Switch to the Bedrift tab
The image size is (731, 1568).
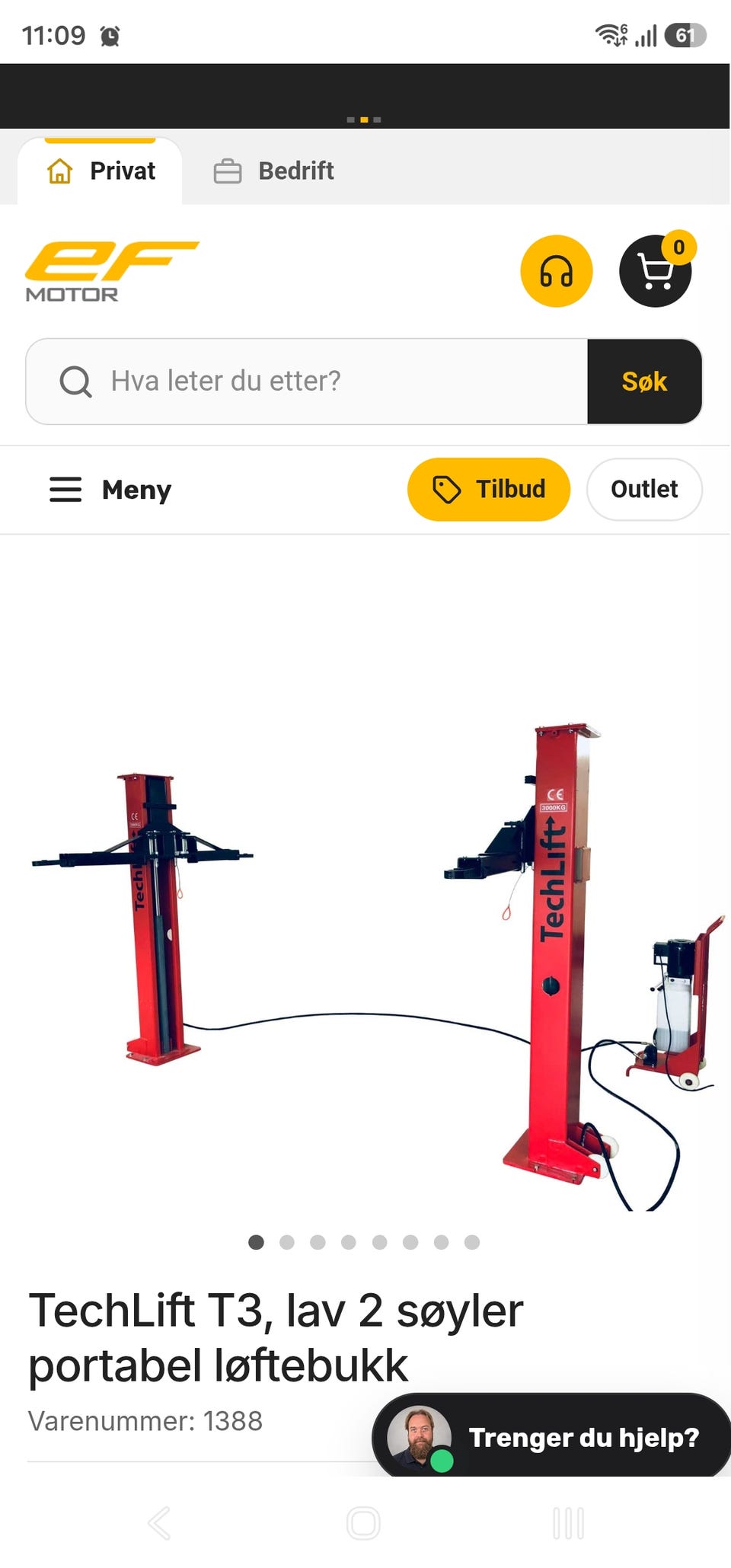[x=273, y=171]
